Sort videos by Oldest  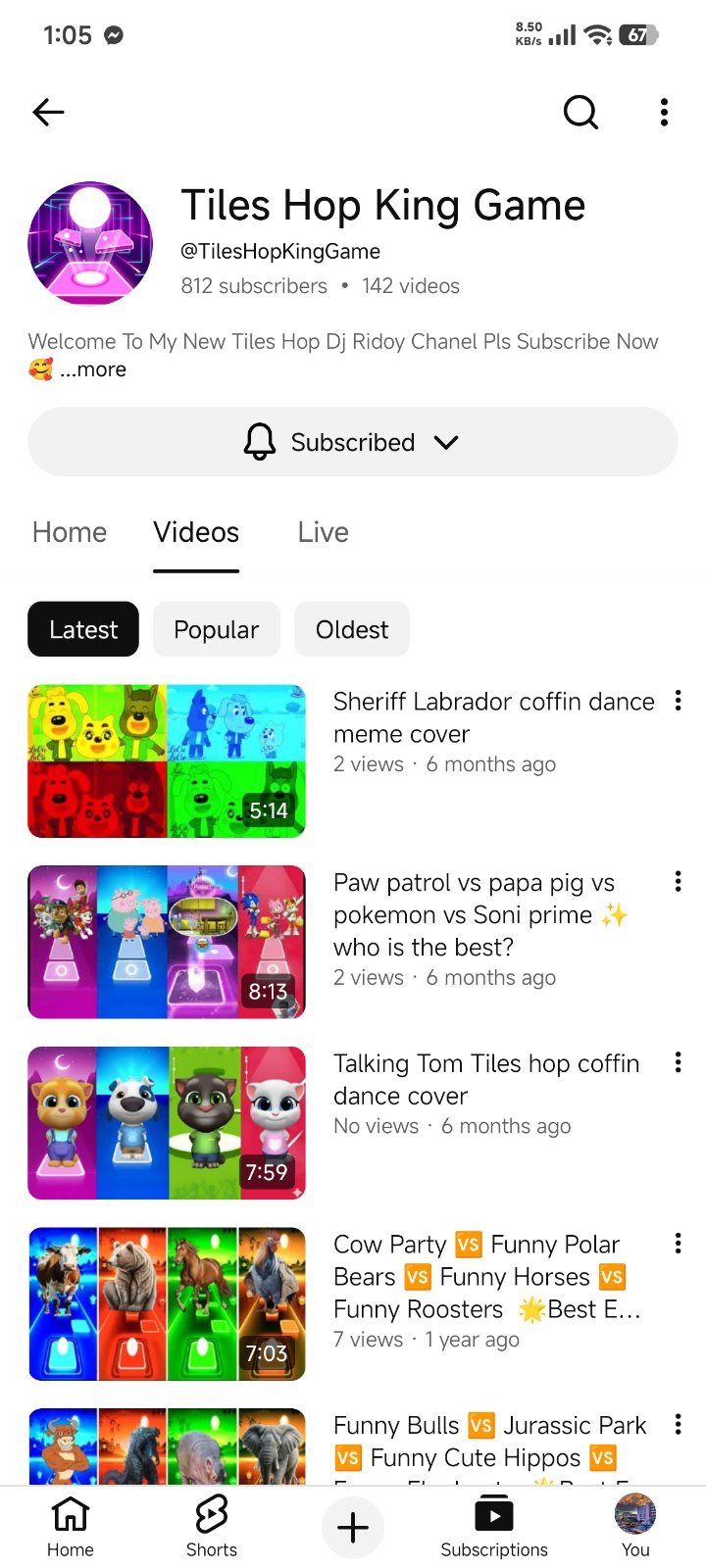click(352, 629)
